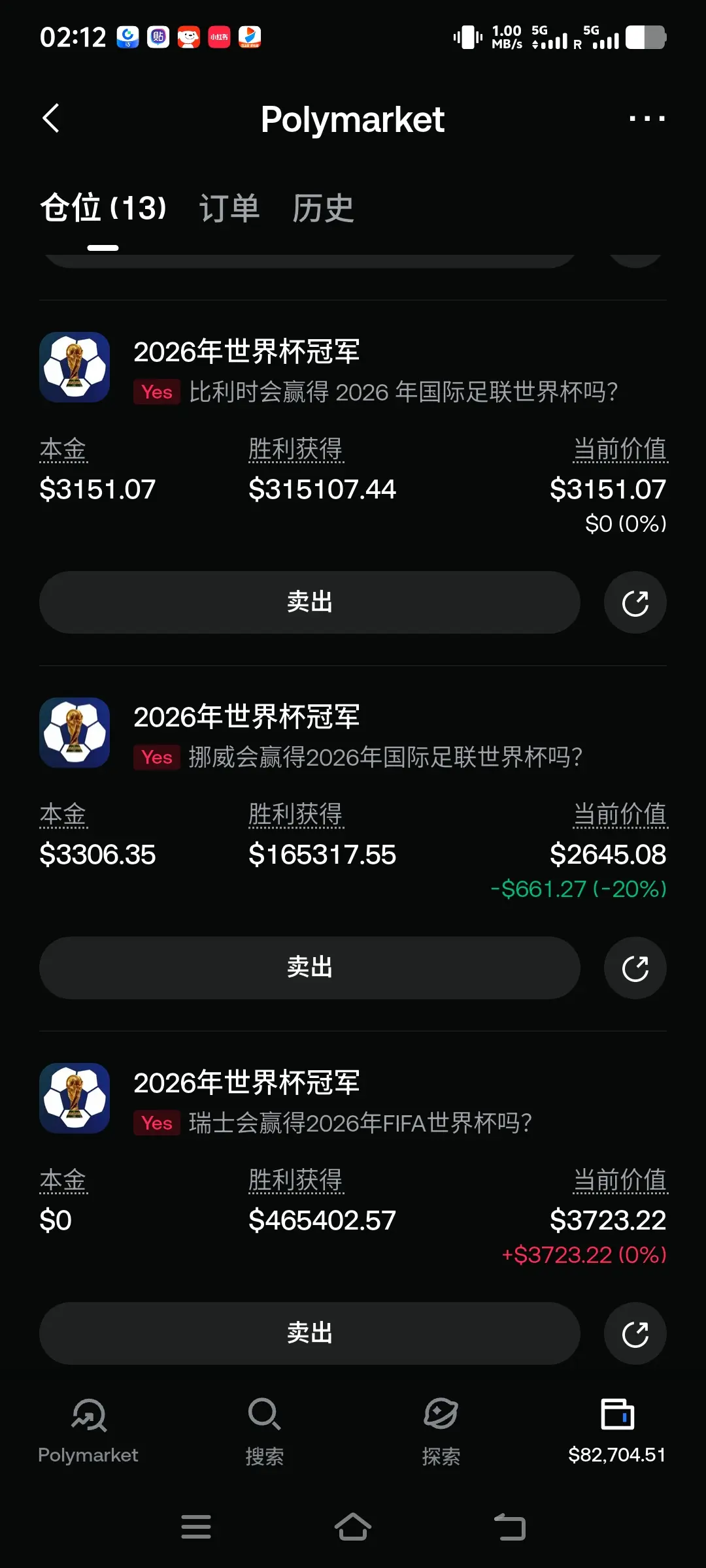This screenshot has height=1568, width=706.
Task: Open the Norway (挪威) World Cup position
Action: 353,736
